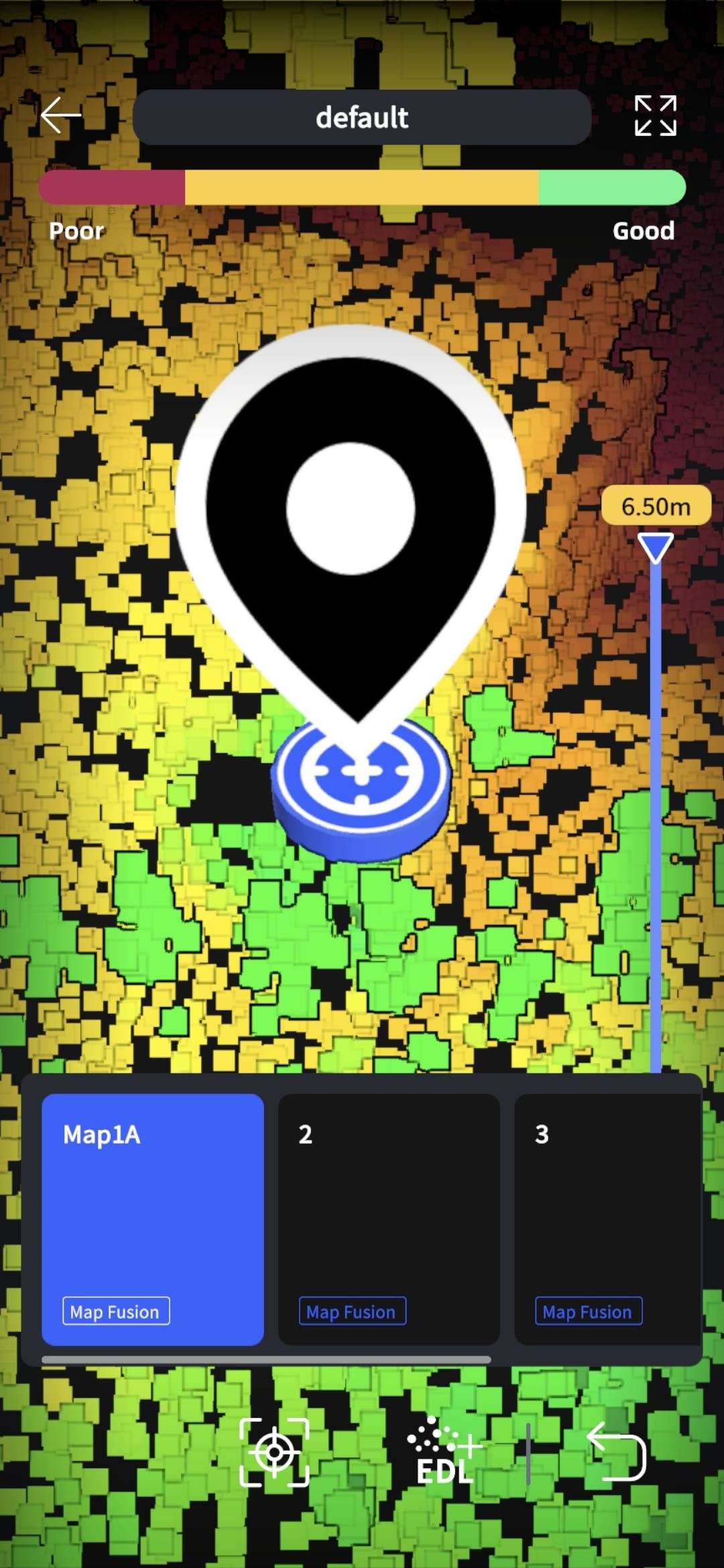This screenshot has height=1568, width=724.
Task: Go back using the top-left arrow
Action: click(61, 115)
